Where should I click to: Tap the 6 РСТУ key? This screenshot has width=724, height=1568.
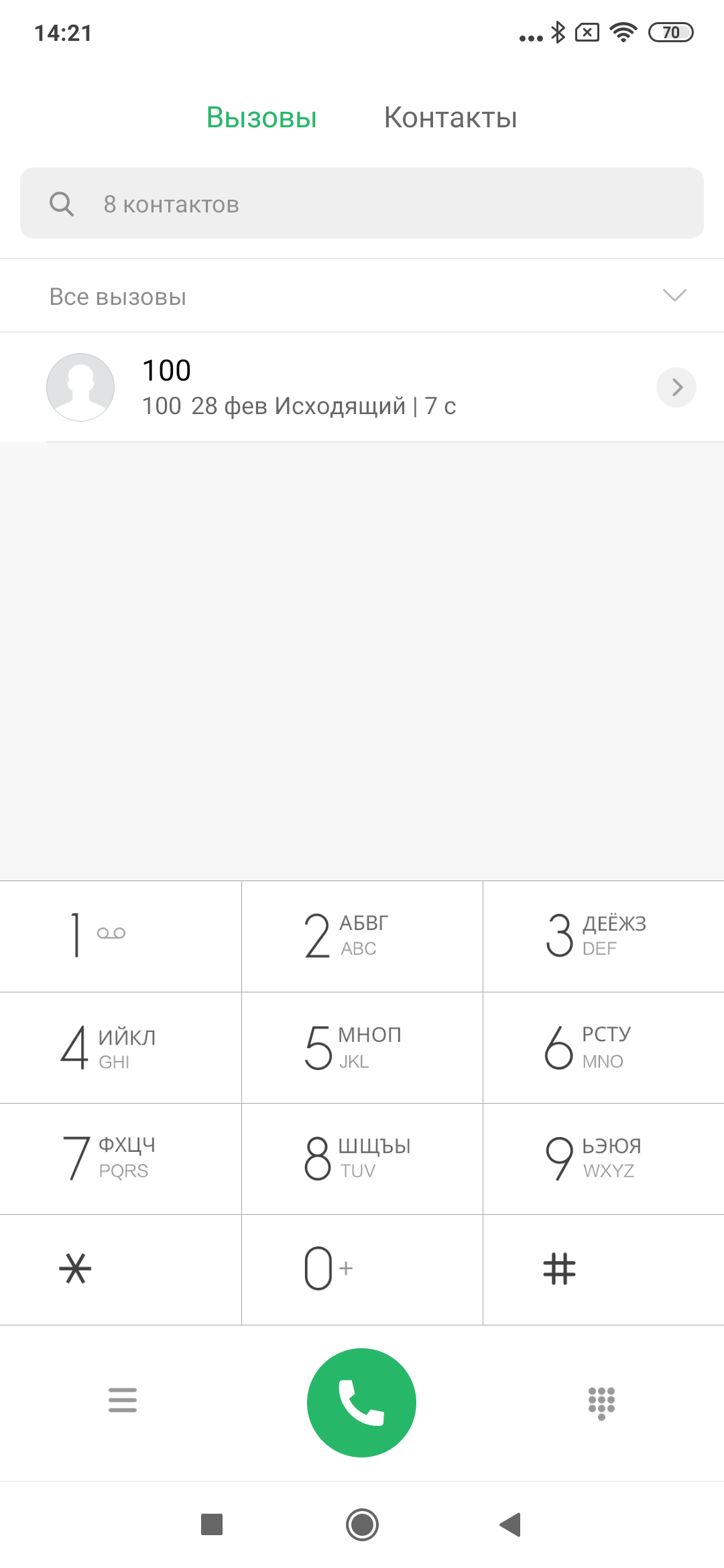pyautogui.click(x=603, y=1047)
